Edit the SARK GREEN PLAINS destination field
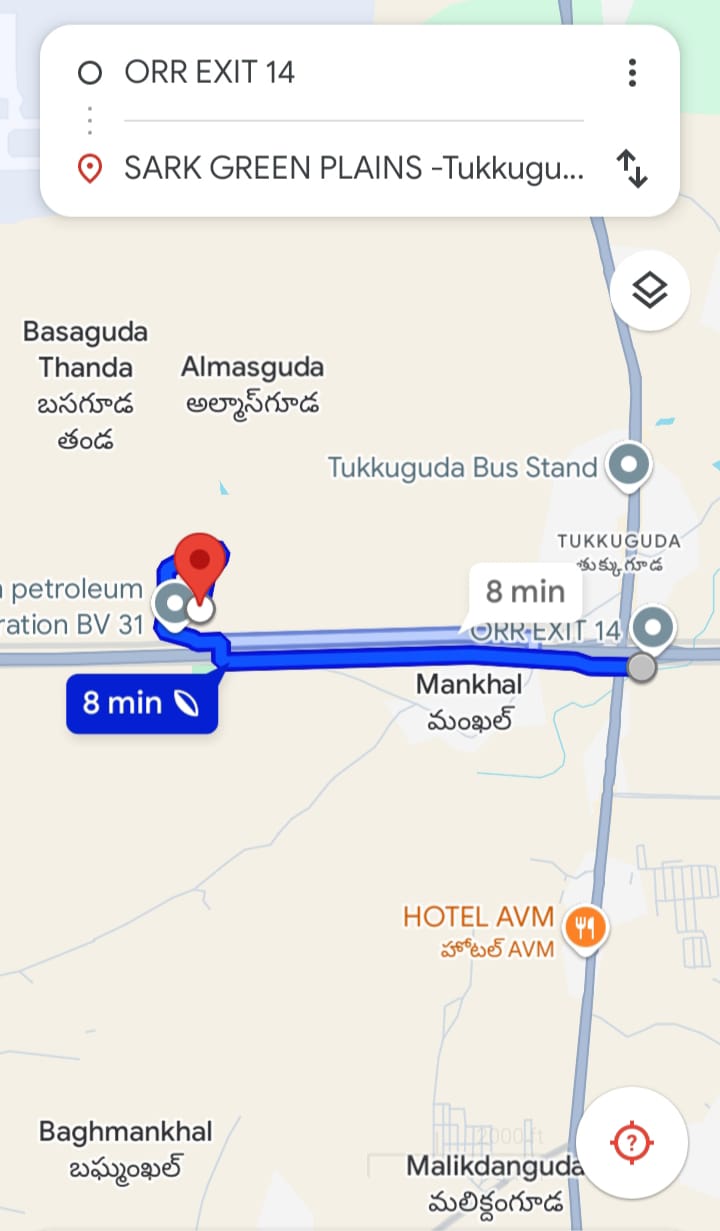The height and width of the screenshot is (1231, 720). [x=350, y=168]
